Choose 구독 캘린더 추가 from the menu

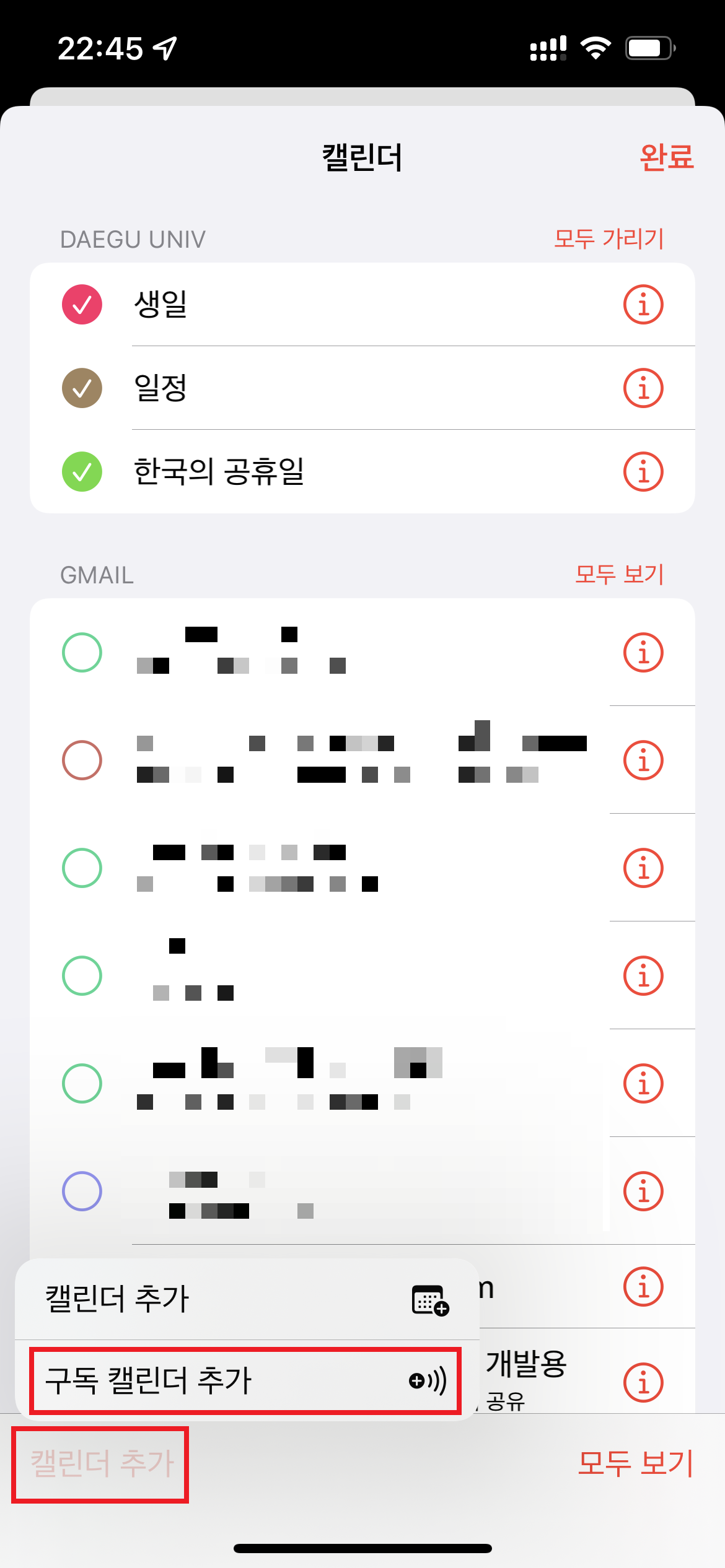[x=246, y=1381]
